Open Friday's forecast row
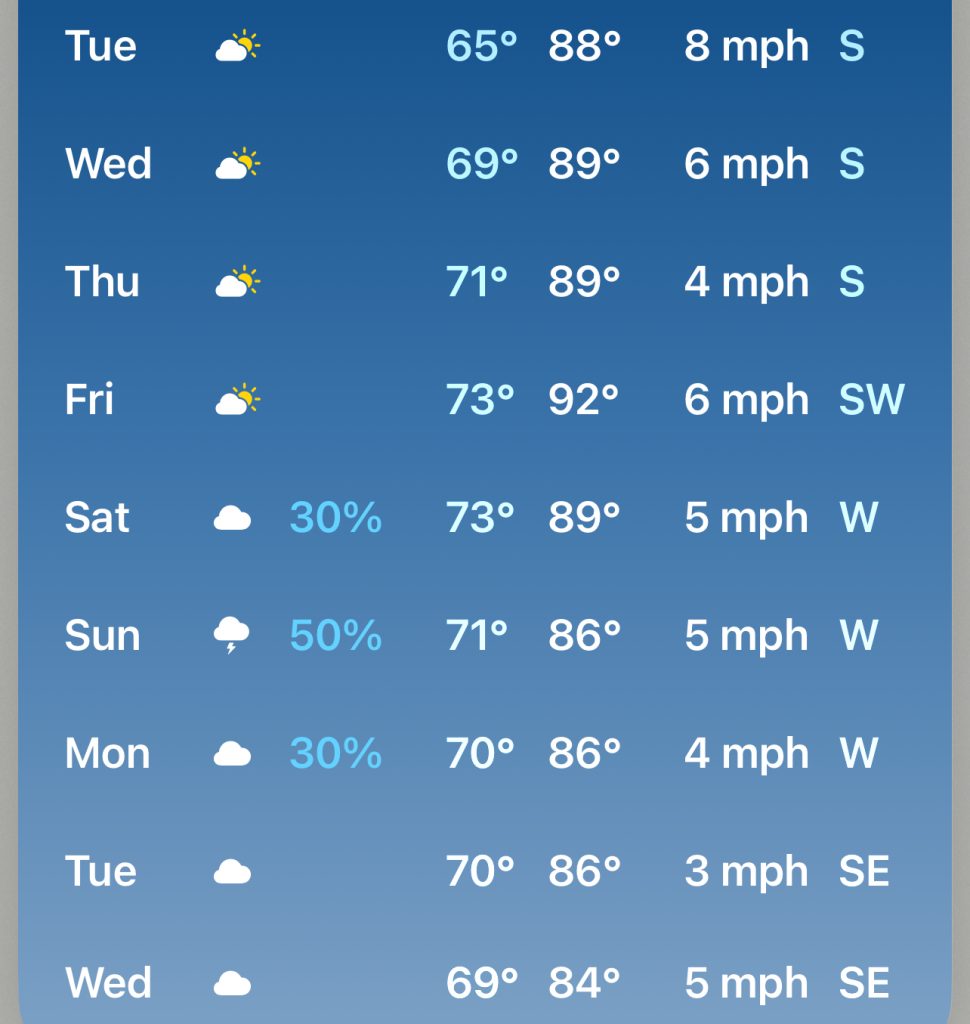This screenshot has width=970, height=1024. point(484,400)
